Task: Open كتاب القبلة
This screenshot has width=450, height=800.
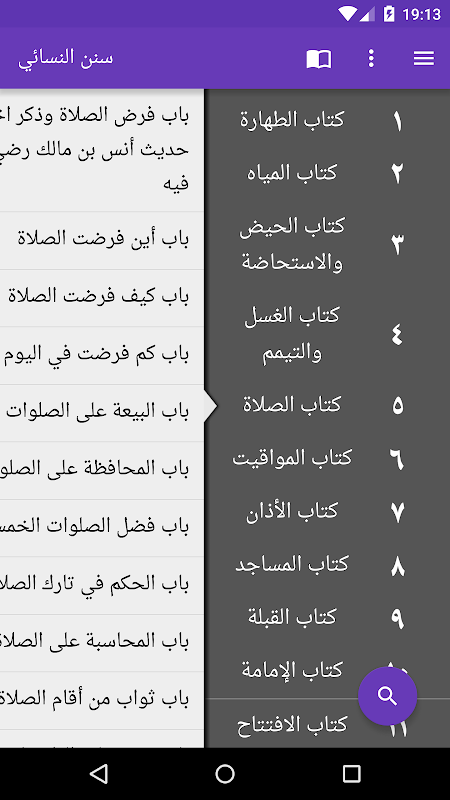Action: [x=327, y=618]
